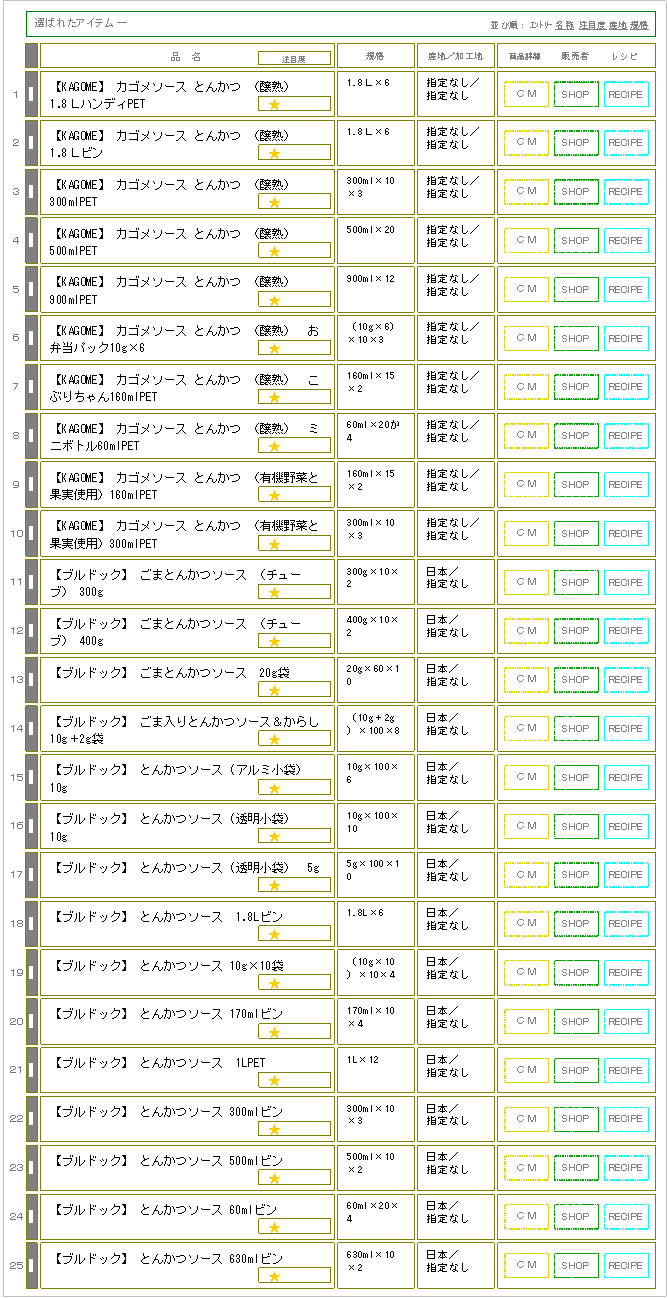
Task: Sort the list by 注目度
Action: 592,24
